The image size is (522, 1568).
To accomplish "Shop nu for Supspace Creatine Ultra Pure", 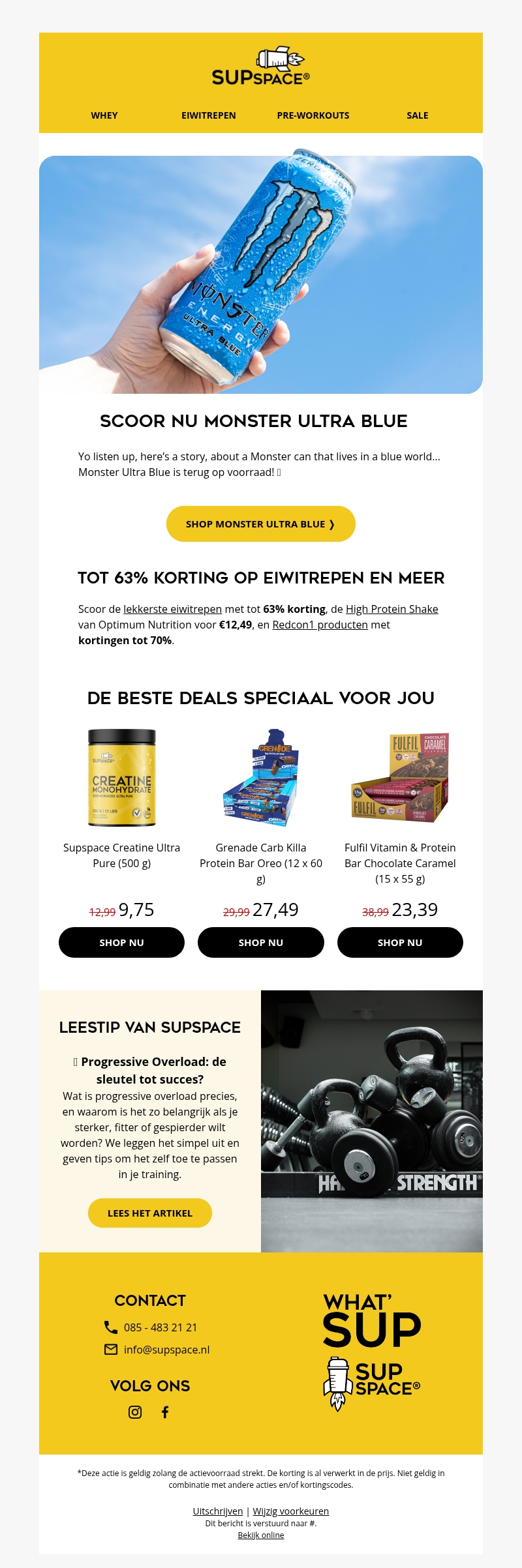I will tap(121, 943).
